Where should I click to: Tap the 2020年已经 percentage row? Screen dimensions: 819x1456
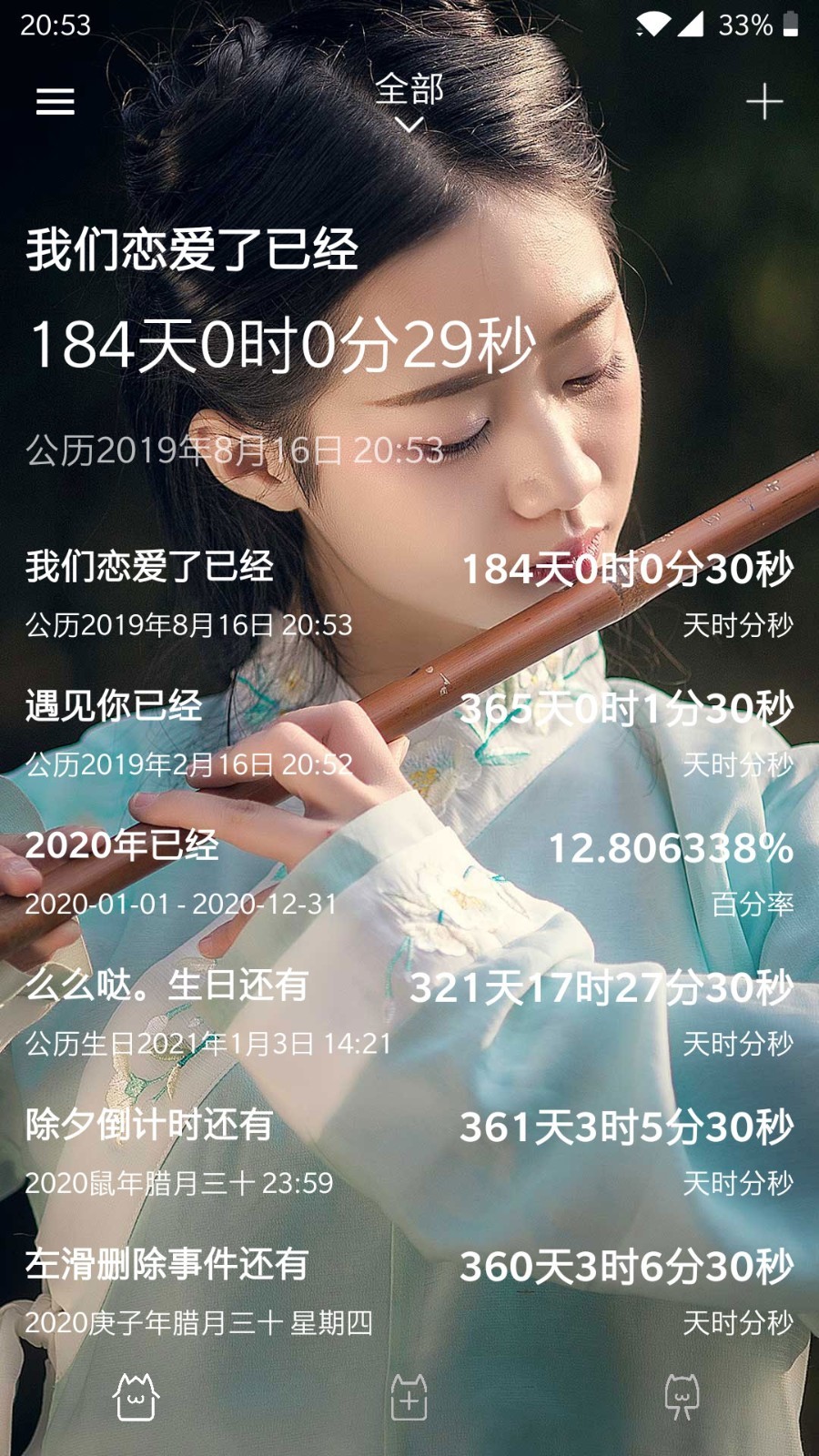pyautogui.click(x=409, y=874)
